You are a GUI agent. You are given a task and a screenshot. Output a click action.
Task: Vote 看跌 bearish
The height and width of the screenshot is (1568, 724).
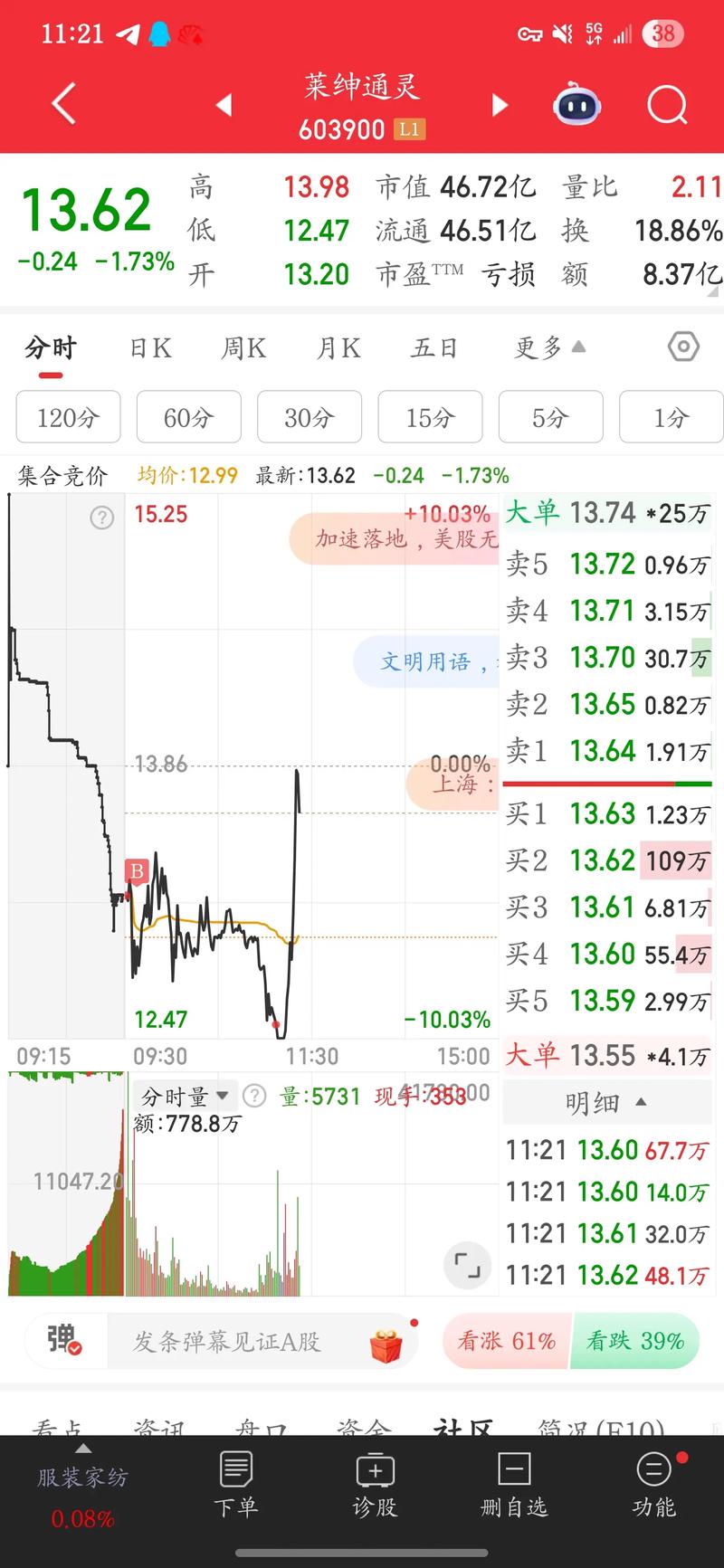tap(635, 1341)
